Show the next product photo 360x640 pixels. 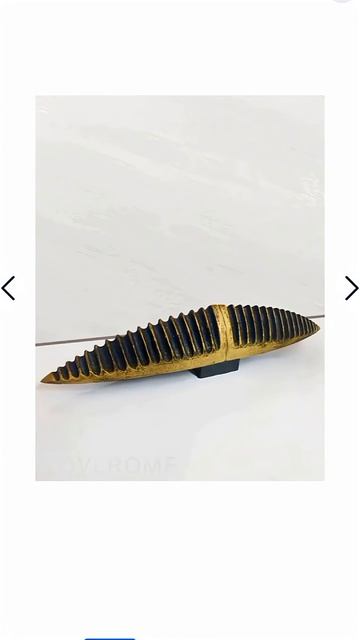[x=351, y=288]
